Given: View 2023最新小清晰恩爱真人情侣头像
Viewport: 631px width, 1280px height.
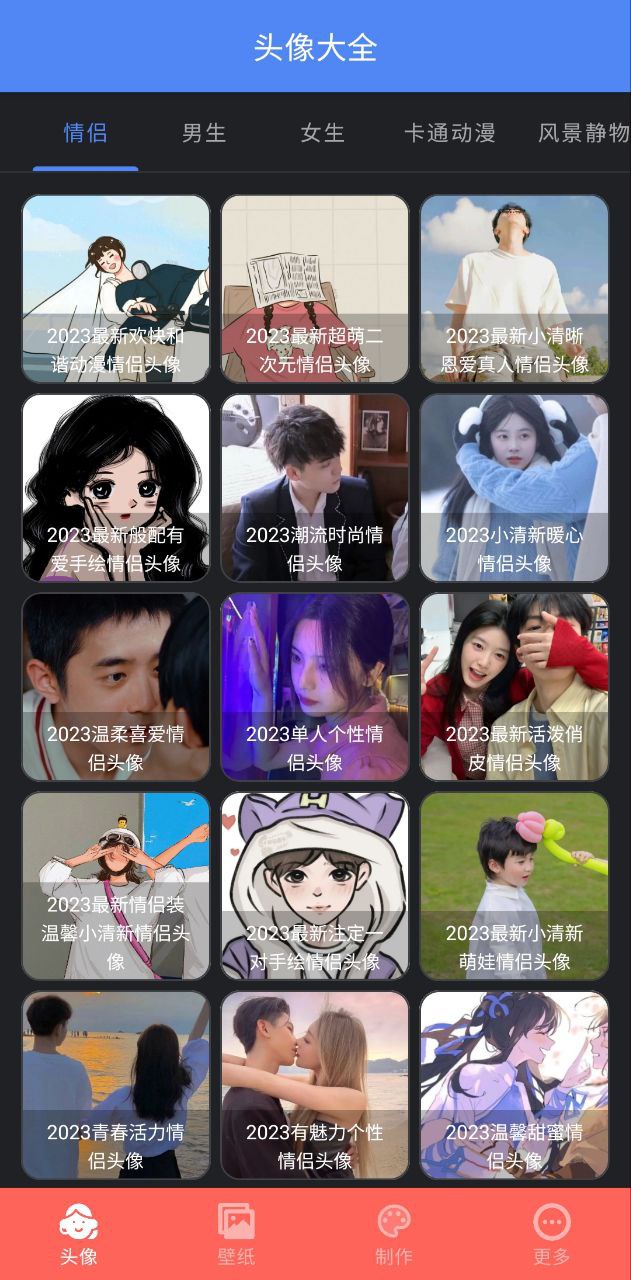Looking at the screenshot, I should (x=514, y=288).
